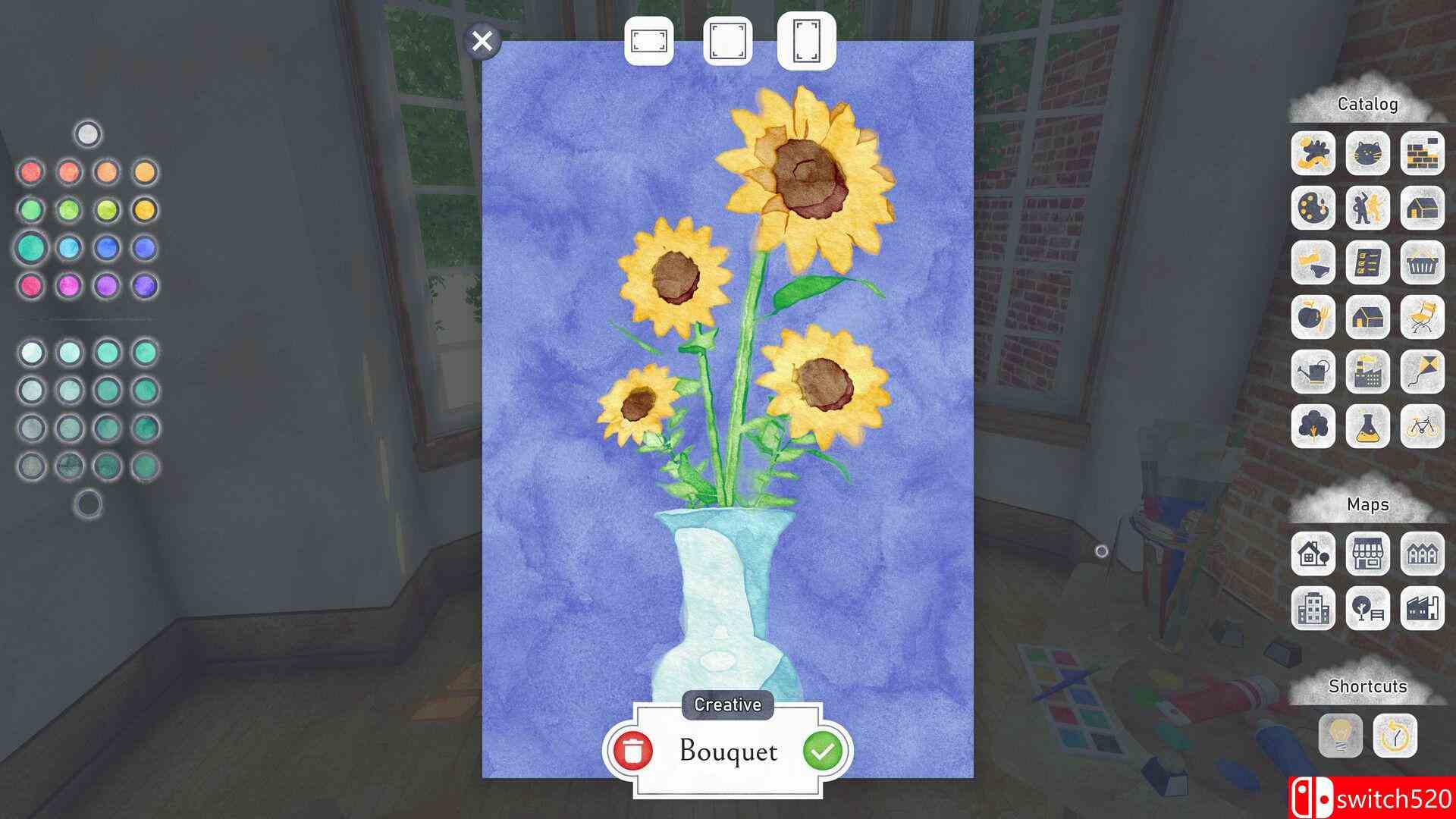1456x819 pixels.
Task: Delete the Bouquet painting with trash
Action: [x=633, y=751]
